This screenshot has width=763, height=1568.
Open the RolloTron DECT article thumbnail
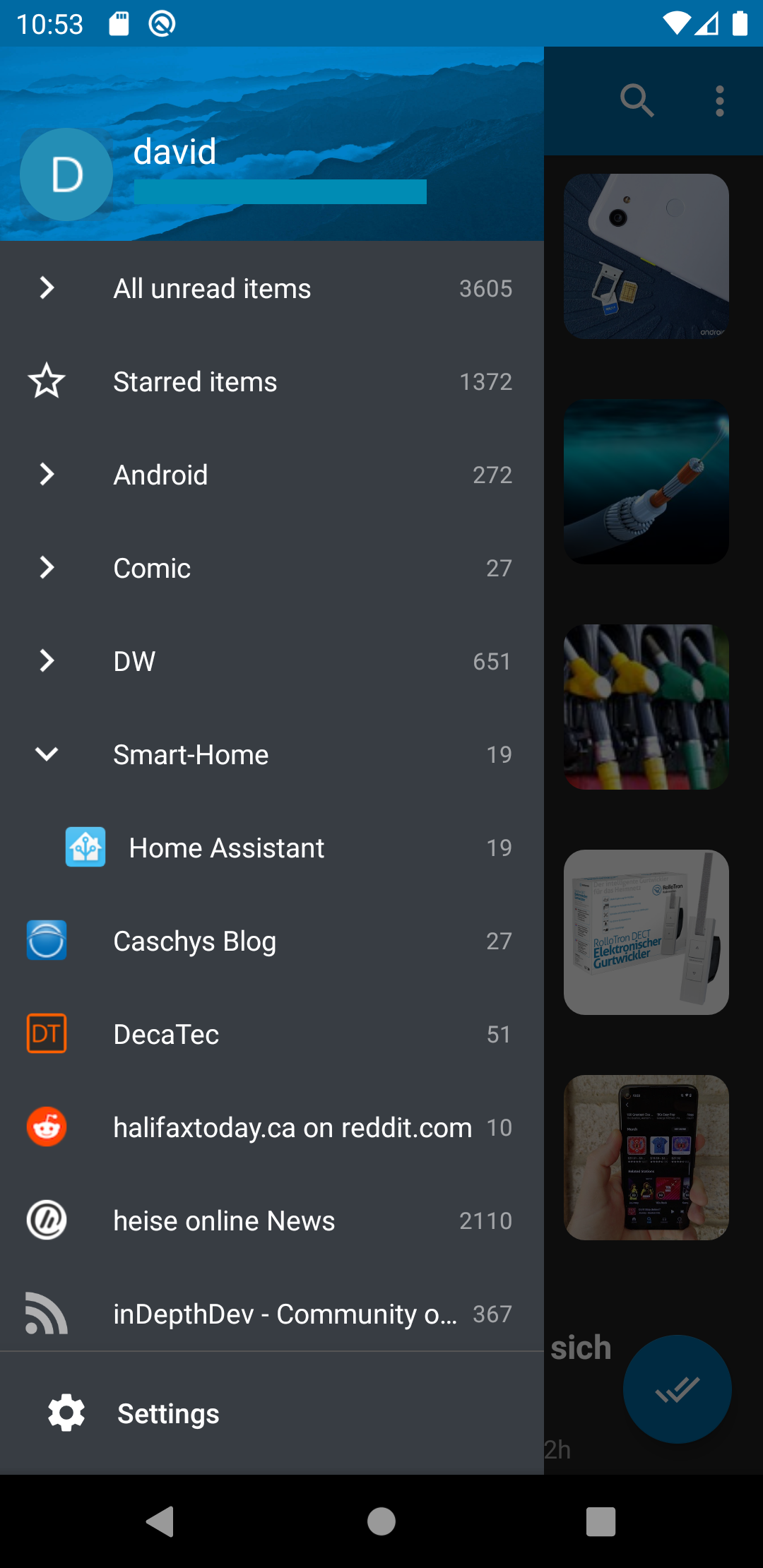point(646,932)
